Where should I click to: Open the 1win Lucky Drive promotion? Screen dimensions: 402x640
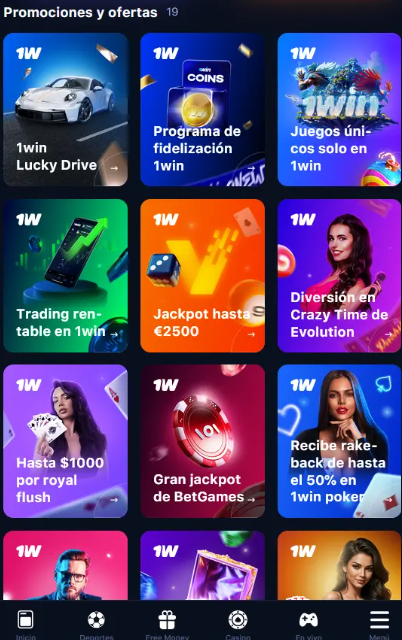click(65, 109)
